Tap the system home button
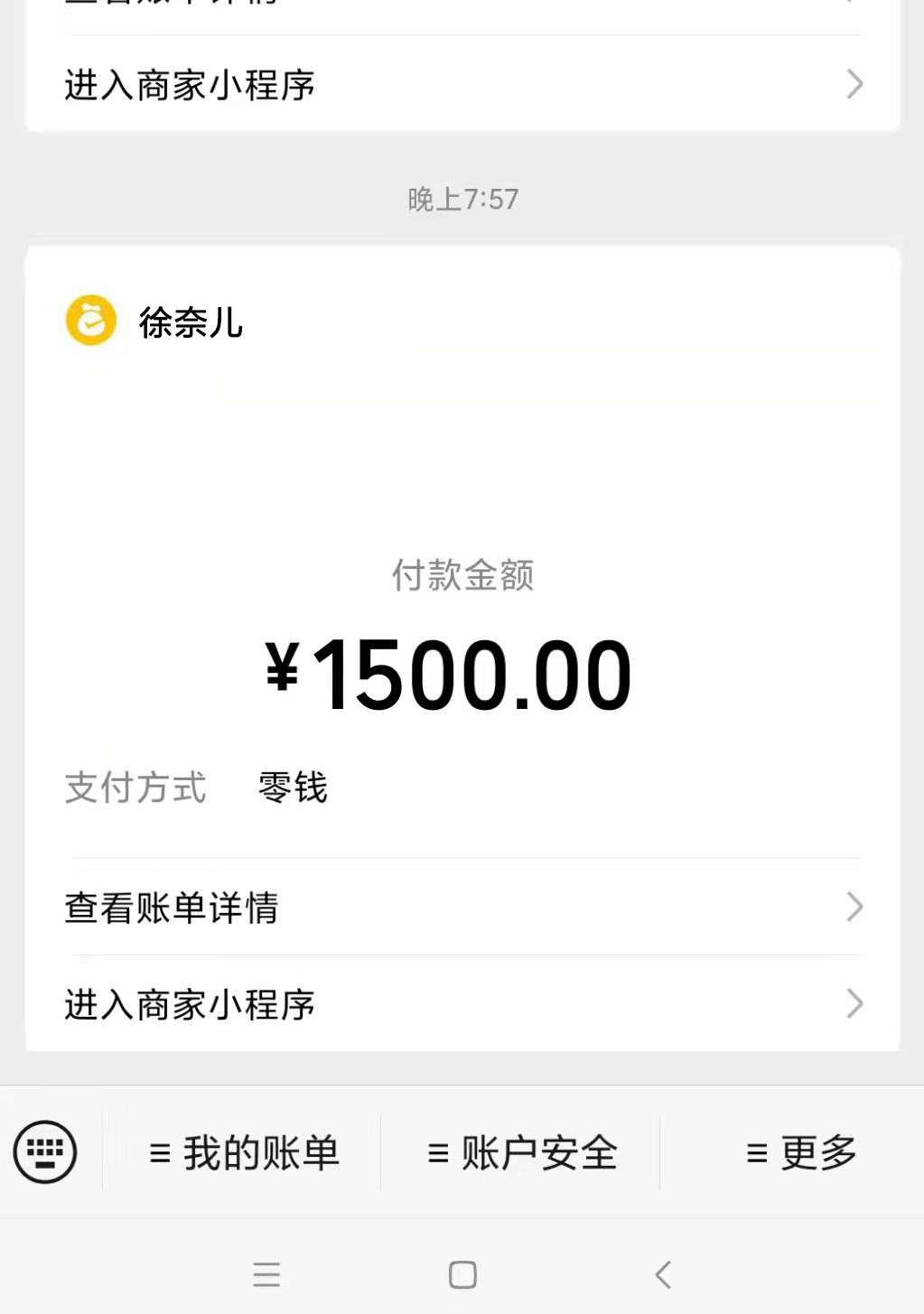Image resolution: width=924 pixels, height=1314 pixels. pyautogui.click(x=462, y=1274)
